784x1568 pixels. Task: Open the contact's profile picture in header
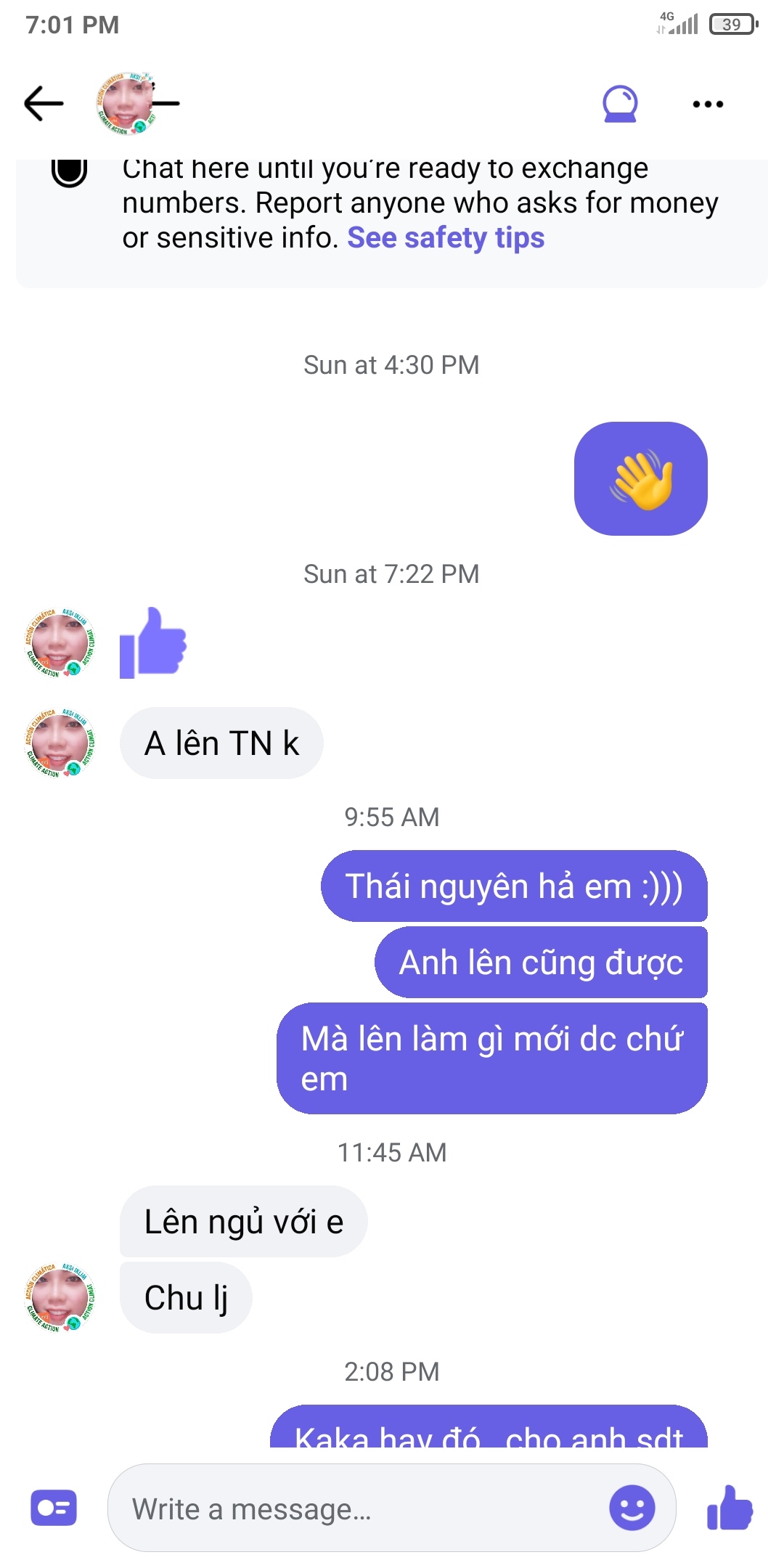[126, 104]
